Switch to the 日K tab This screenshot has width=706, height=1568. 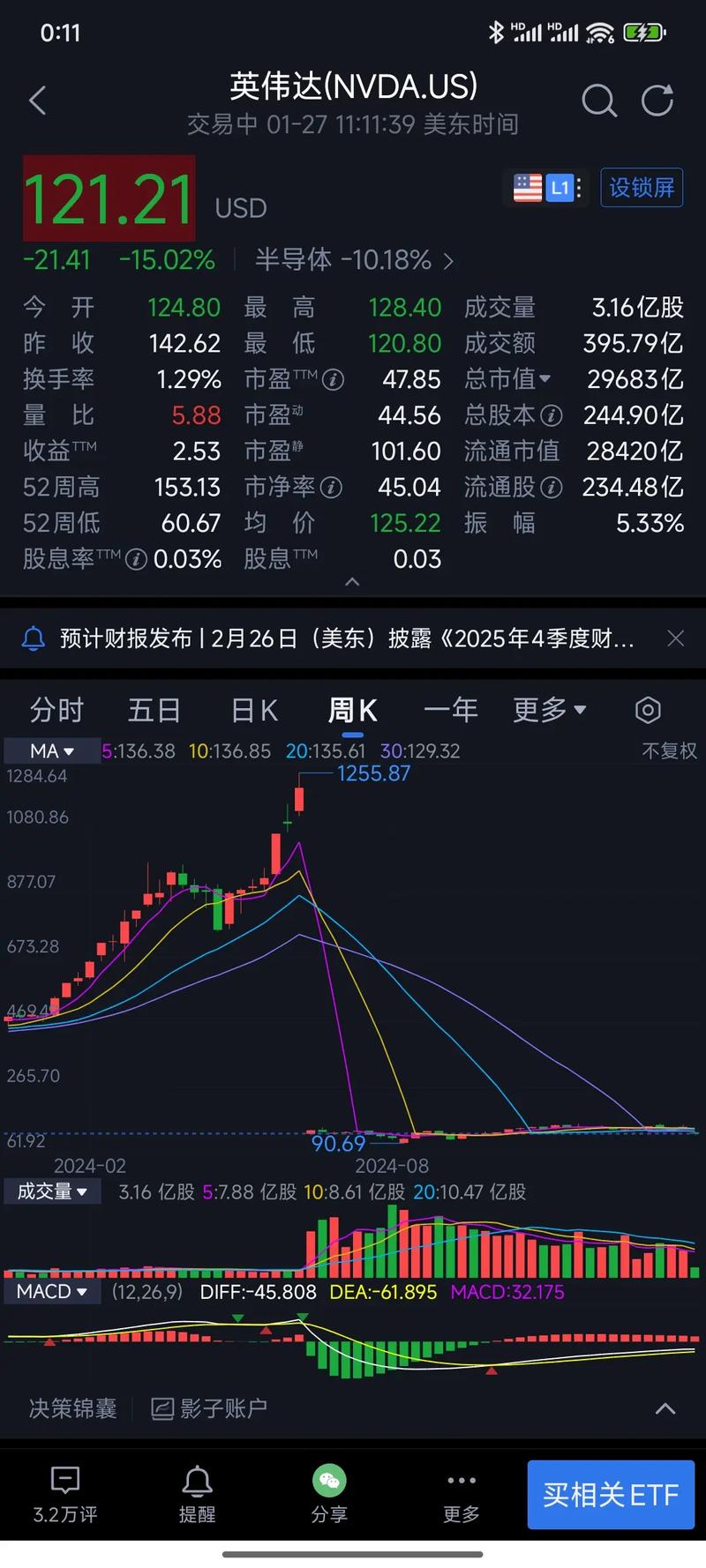click(253, 709)
